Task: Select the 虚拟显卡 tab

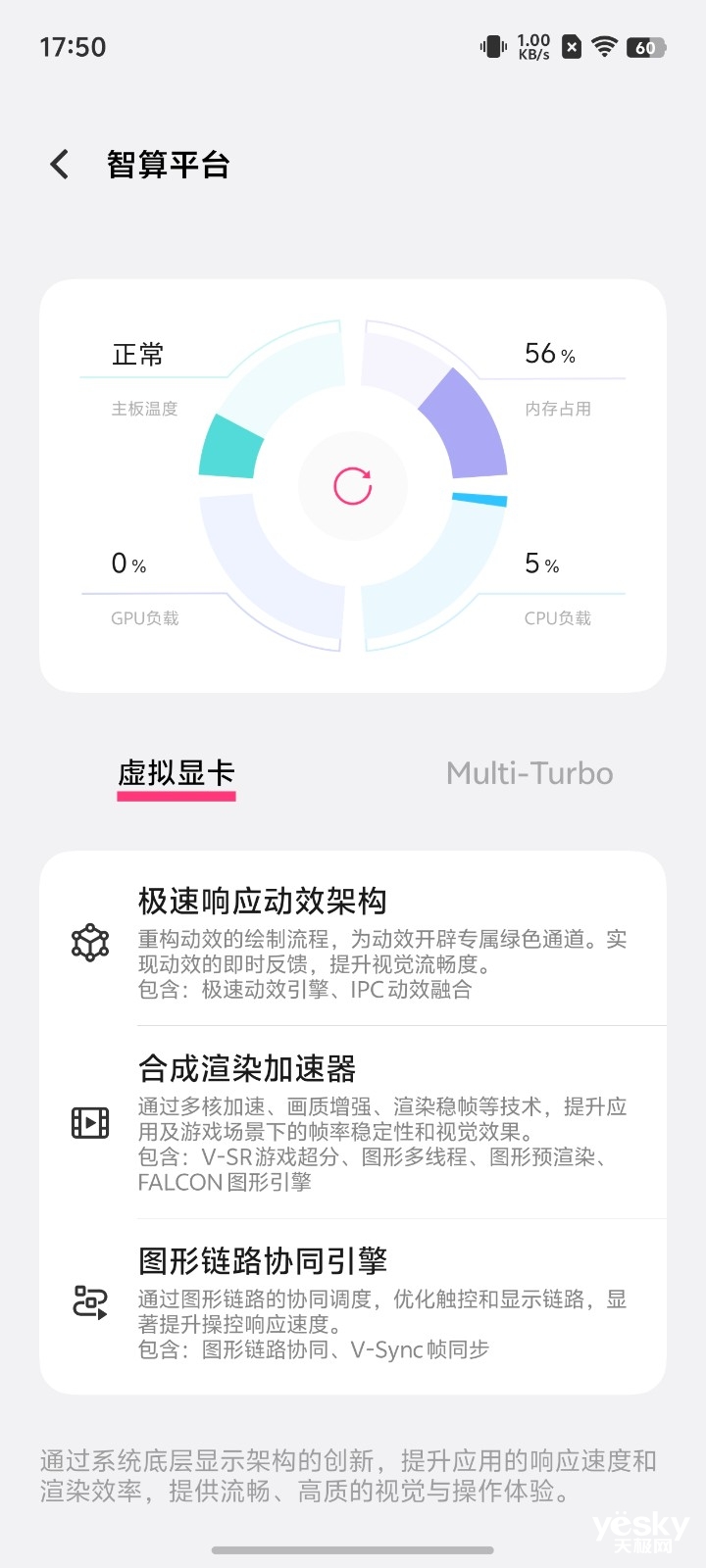Action: coord(176,773)
